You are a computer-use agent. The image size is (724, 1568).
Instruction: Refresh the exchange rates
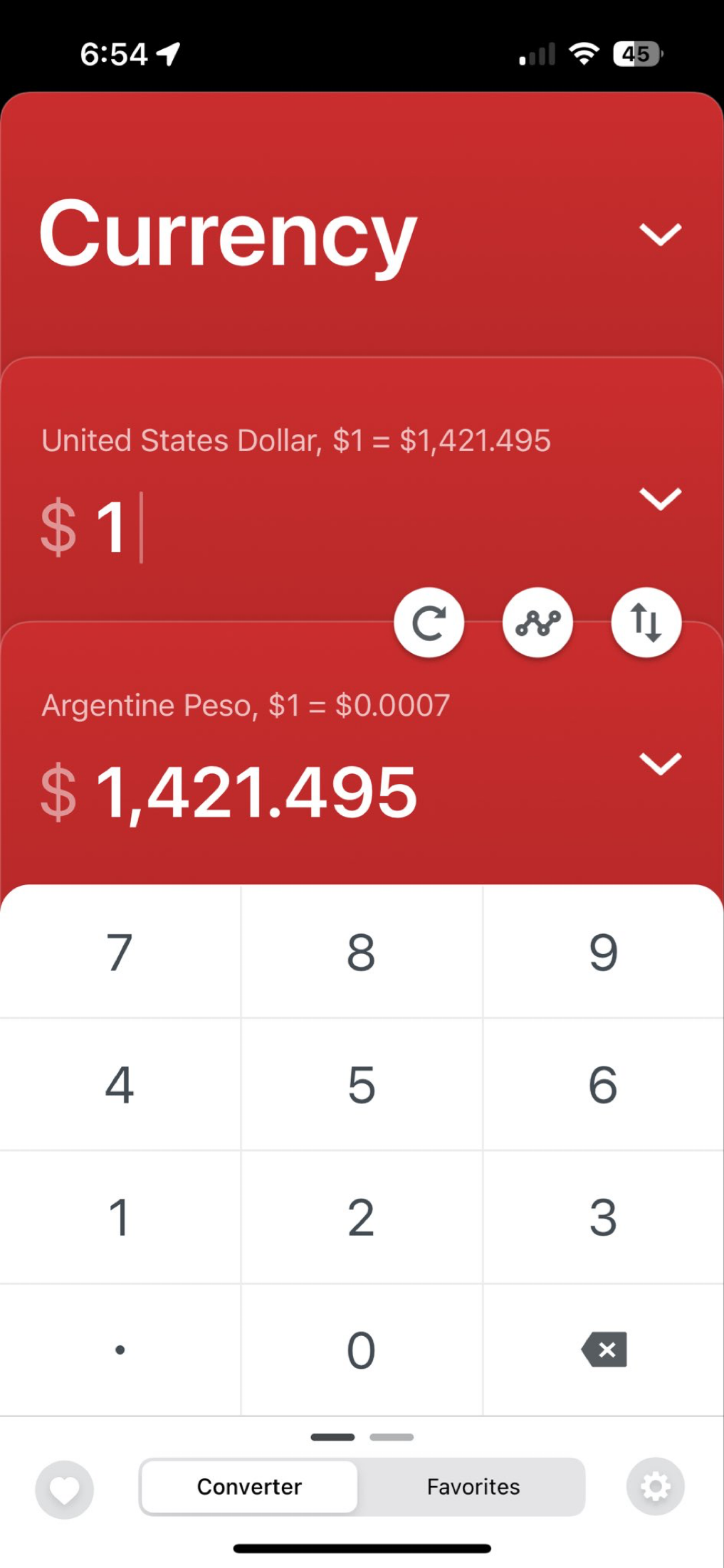429,623
